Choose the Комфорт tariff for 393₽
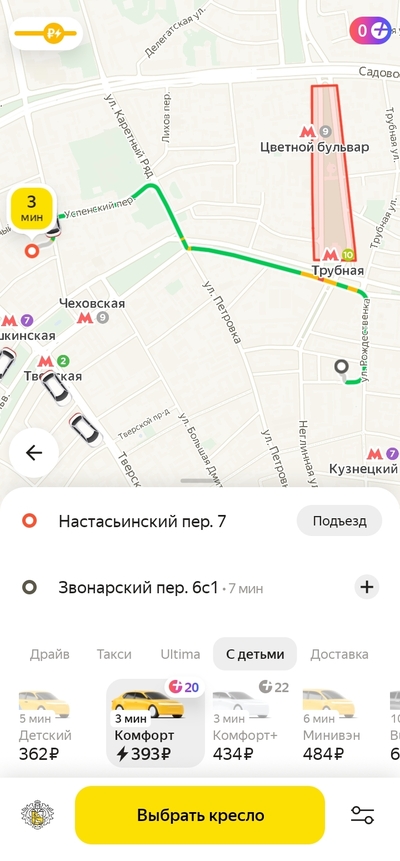Viewport: 400px width, 861px height. (x=155, y=723)
